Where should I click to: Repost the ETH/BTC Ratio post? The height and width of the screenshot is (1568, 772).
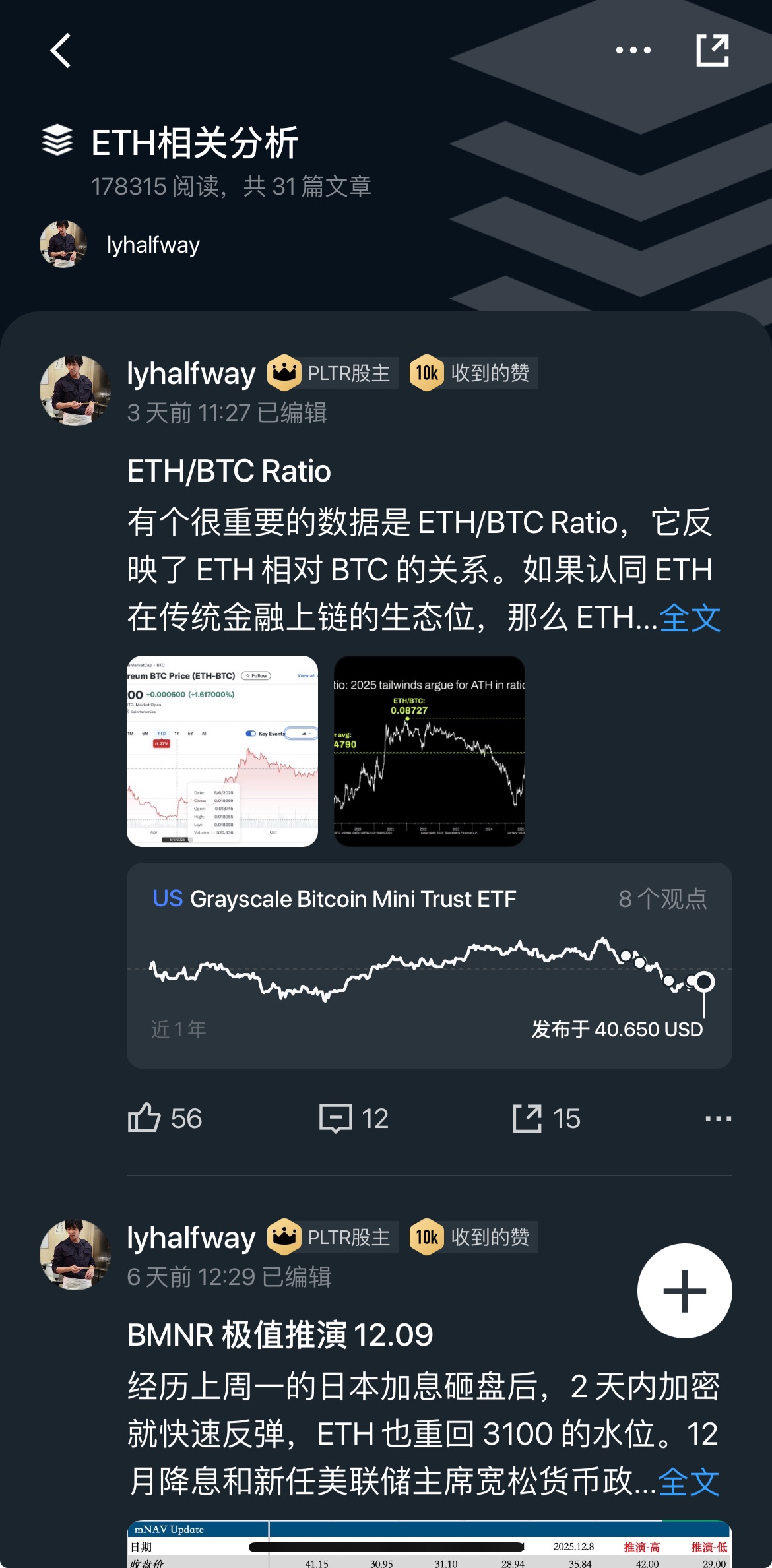[x=546, y=1118]
